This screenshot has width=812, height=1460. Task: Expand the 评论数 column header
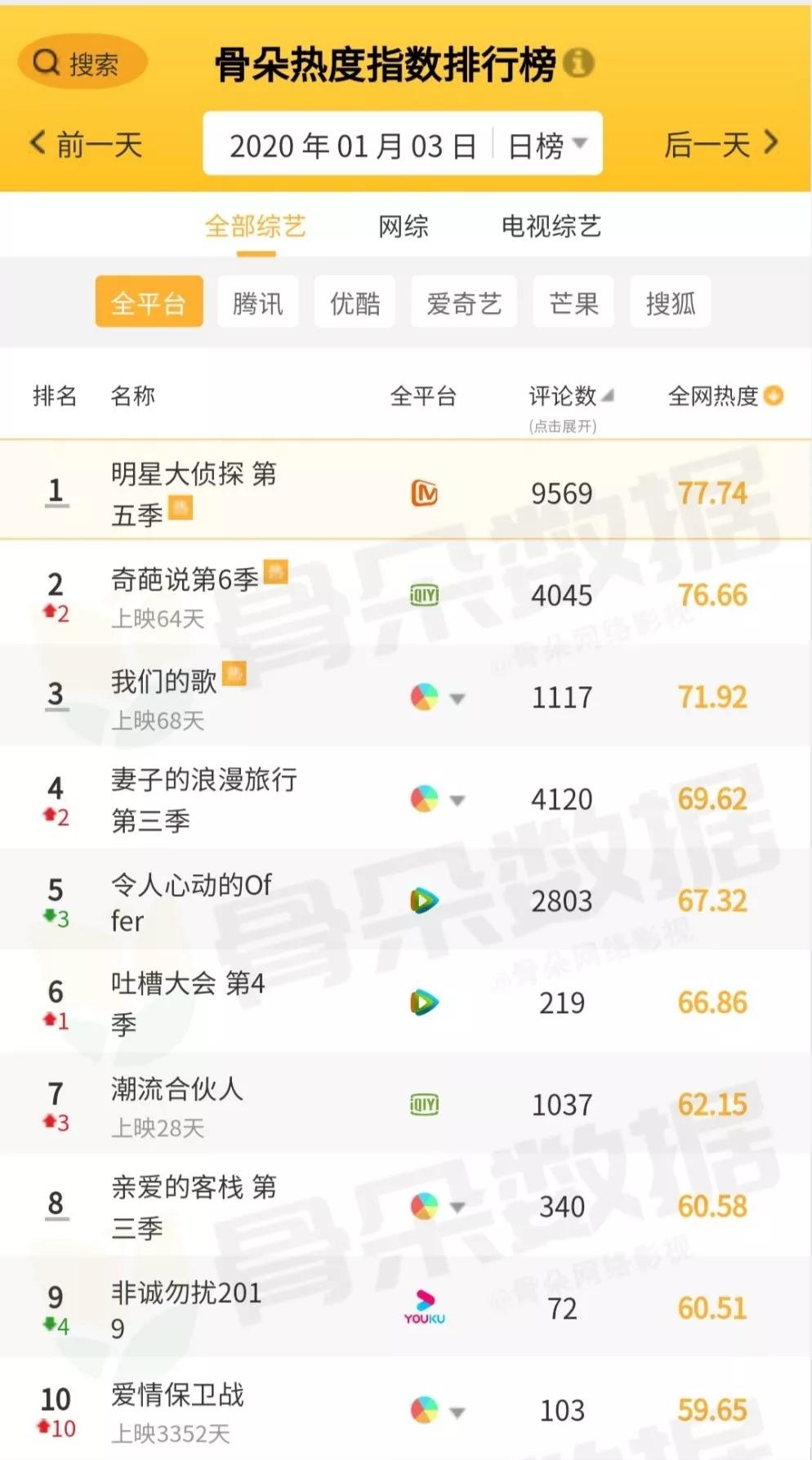pyautogui.click(x=569, y=397)
